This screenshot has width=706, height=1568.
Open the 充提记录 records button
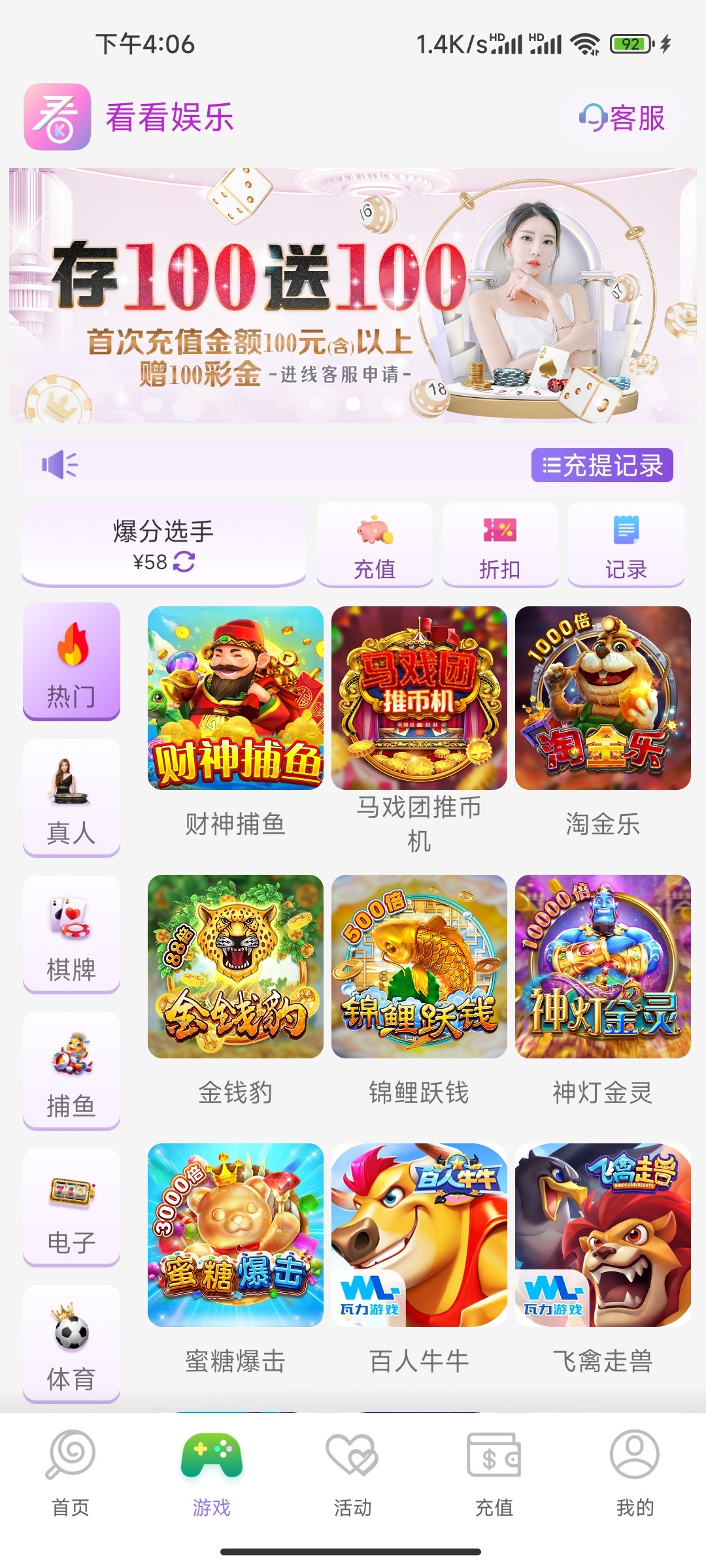[602, 465]
